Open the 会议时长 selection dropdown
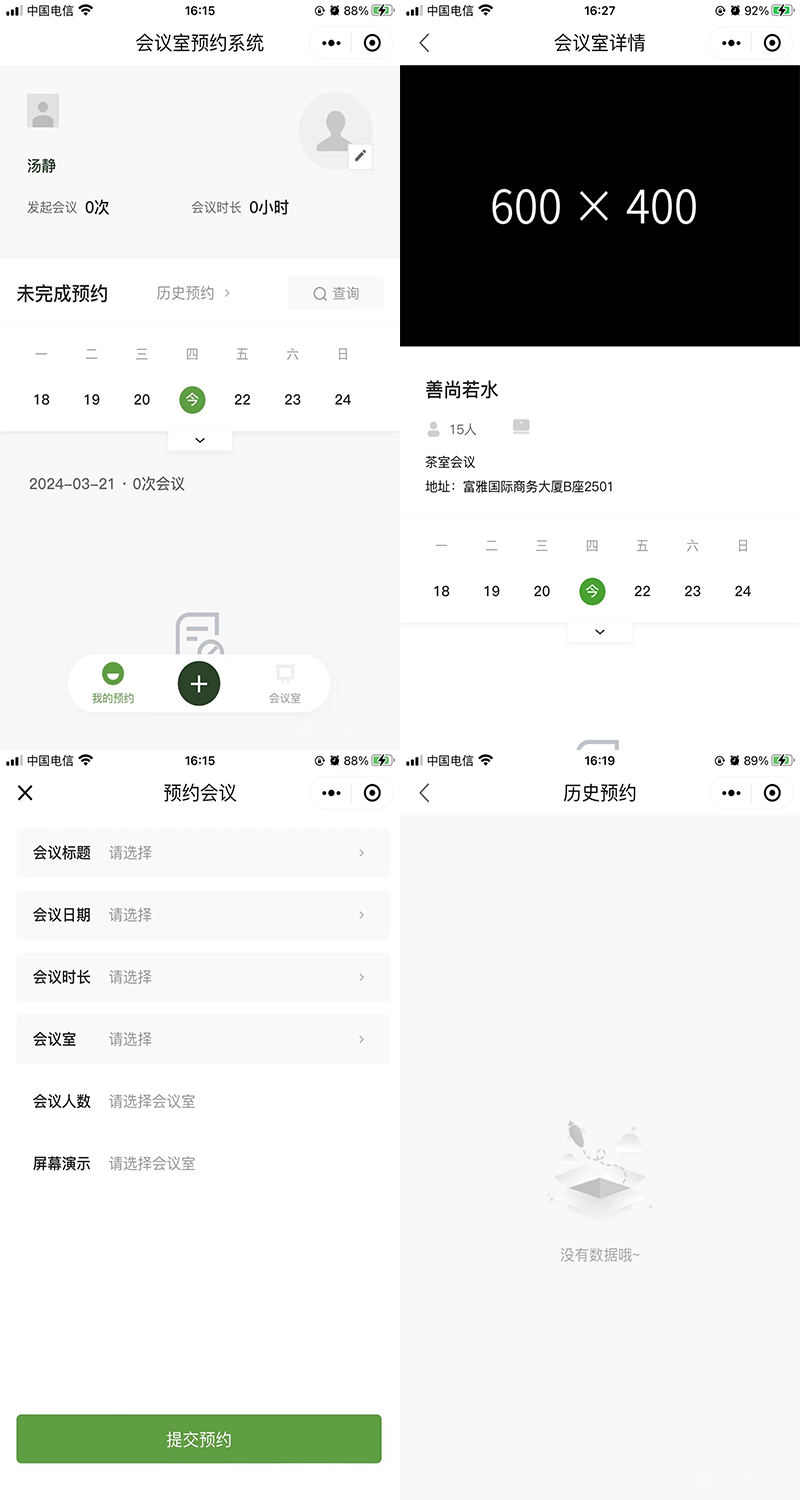 tap(200, 977)
